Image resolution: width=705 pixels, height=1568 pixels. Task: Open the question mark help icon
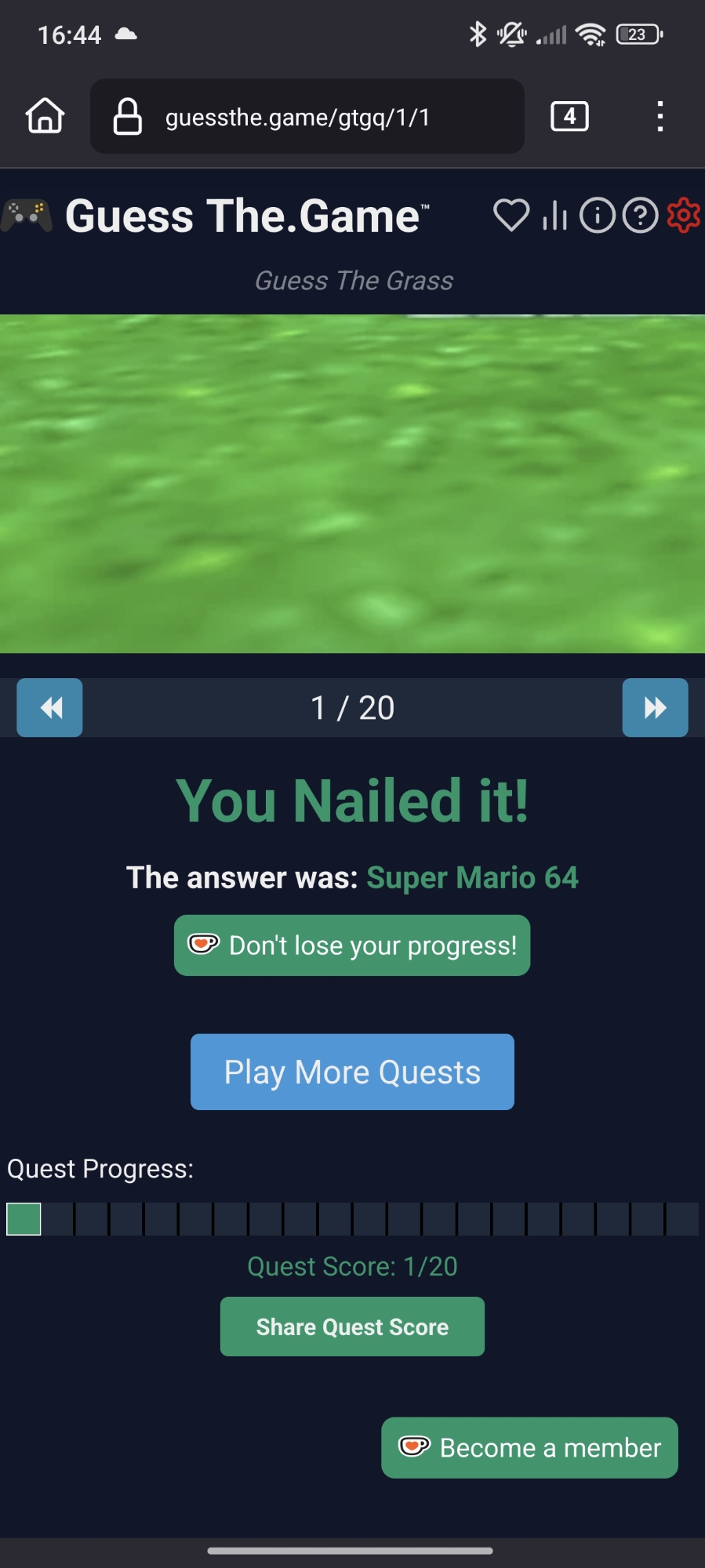tap(641, 216)
